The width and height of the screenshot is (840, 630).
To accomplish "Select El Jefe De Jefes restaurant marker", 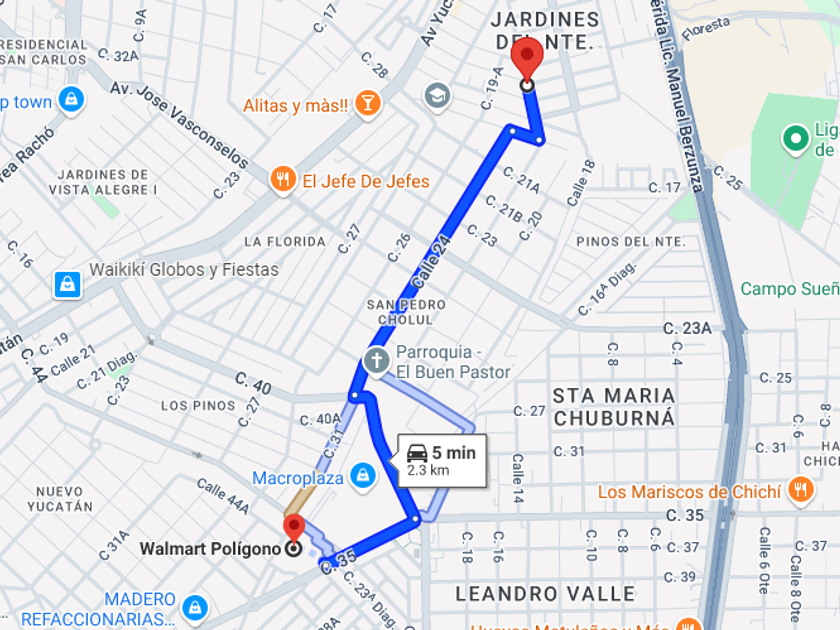I will point(283,179).
